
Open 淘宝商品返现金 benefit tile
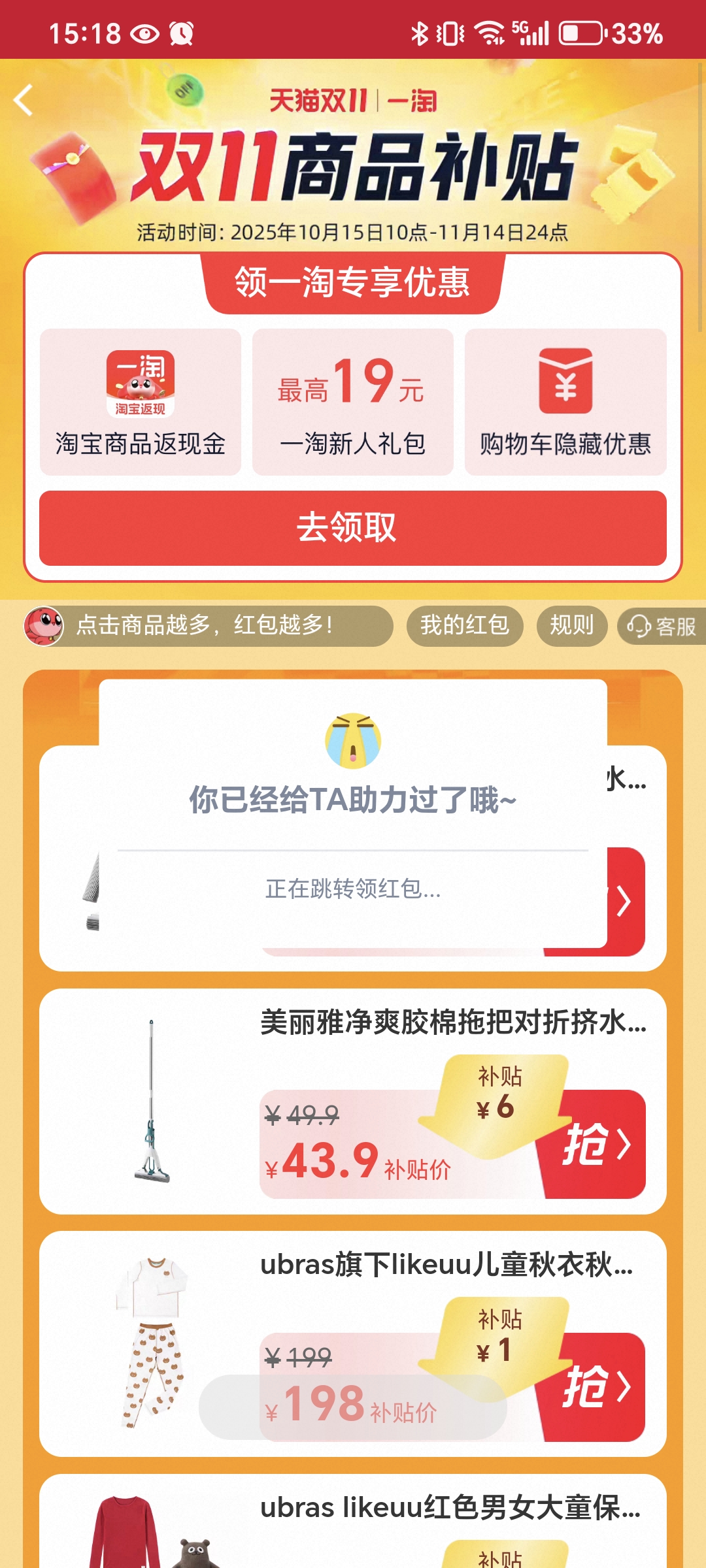[x=141, y=402]
